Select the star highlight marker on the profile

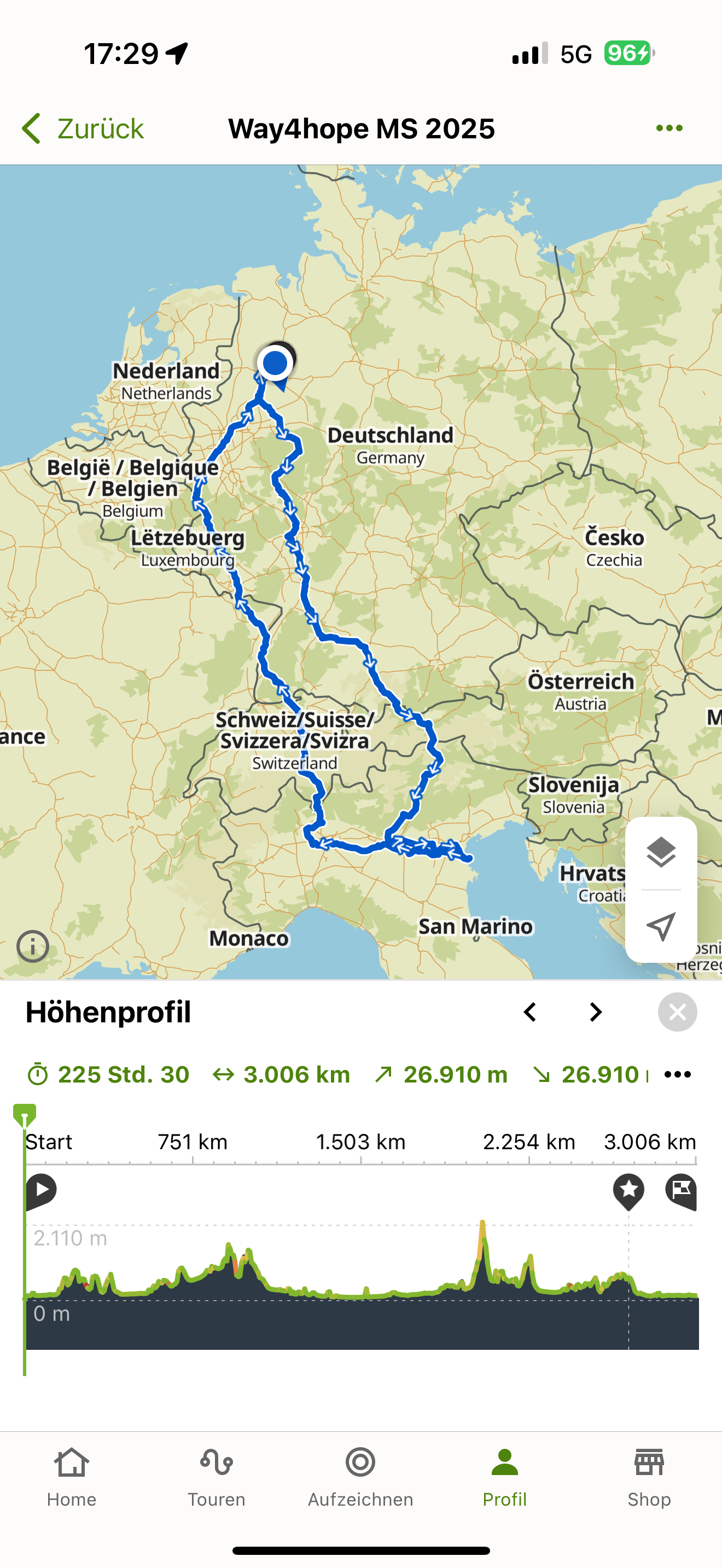tap(629, 1190)
